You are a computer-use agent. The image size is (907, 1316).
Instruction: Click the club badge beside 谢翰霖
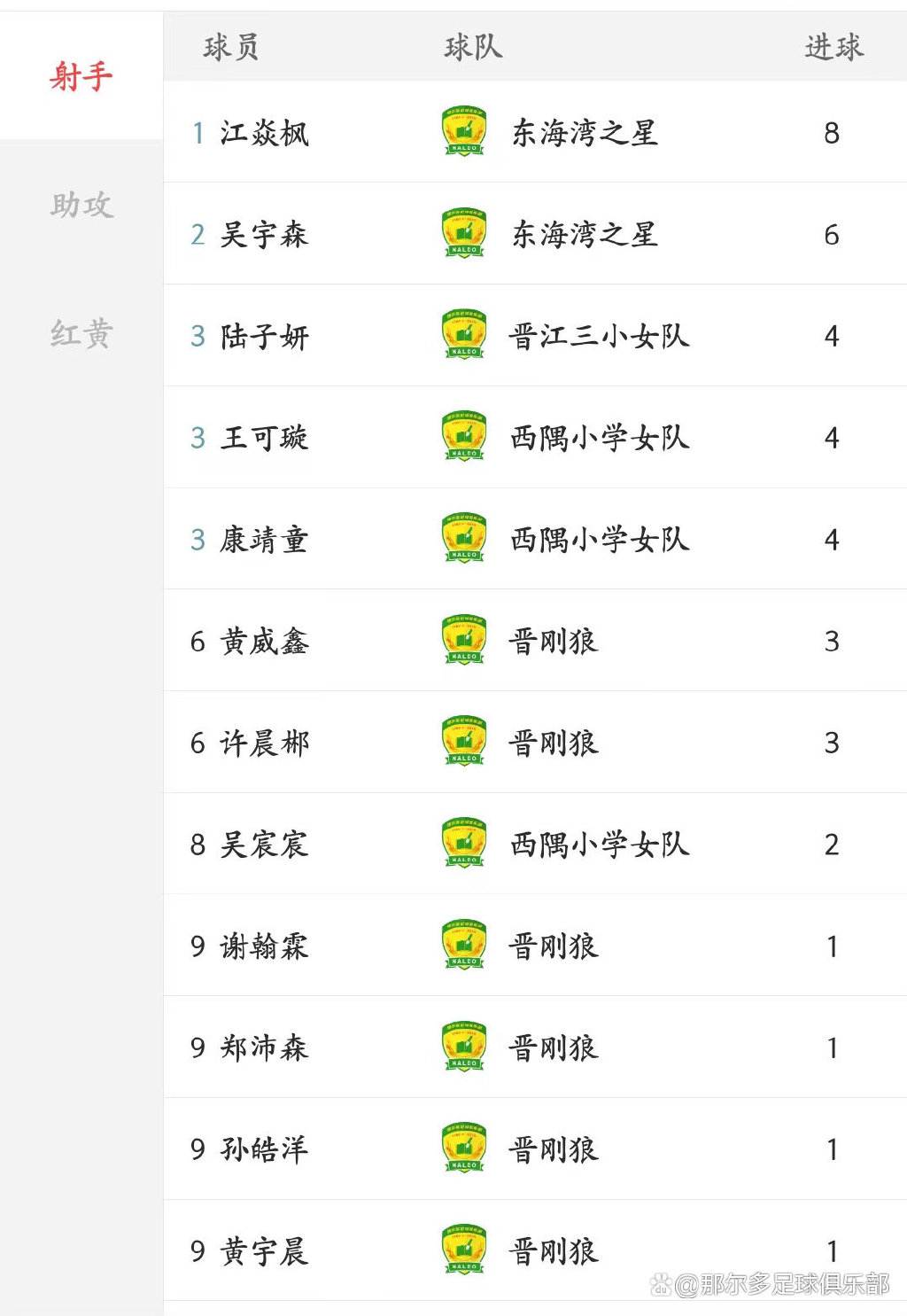coord(461,944)
